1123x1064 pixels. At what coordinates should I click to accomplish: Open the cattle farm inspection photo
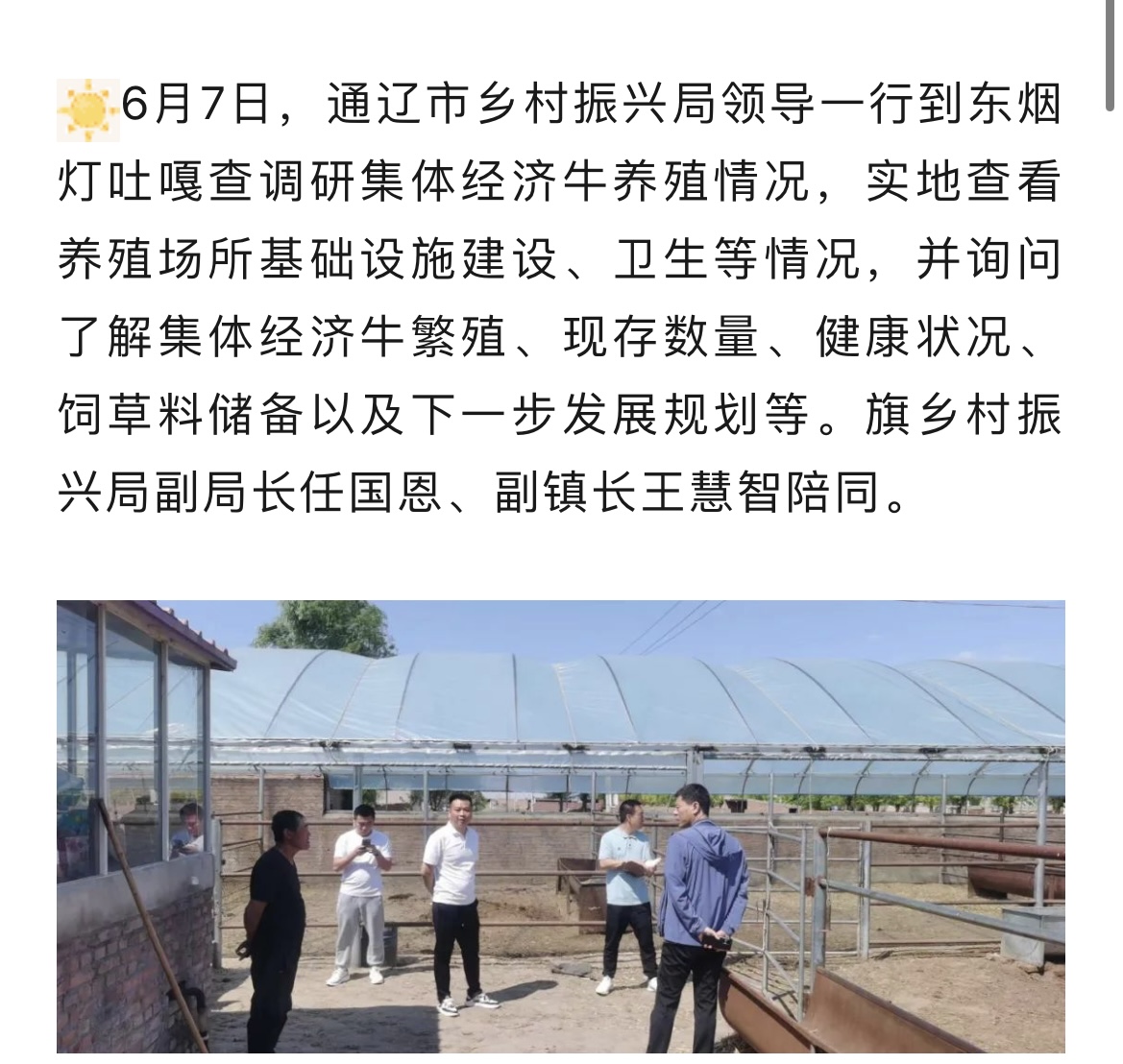point(560,826)
